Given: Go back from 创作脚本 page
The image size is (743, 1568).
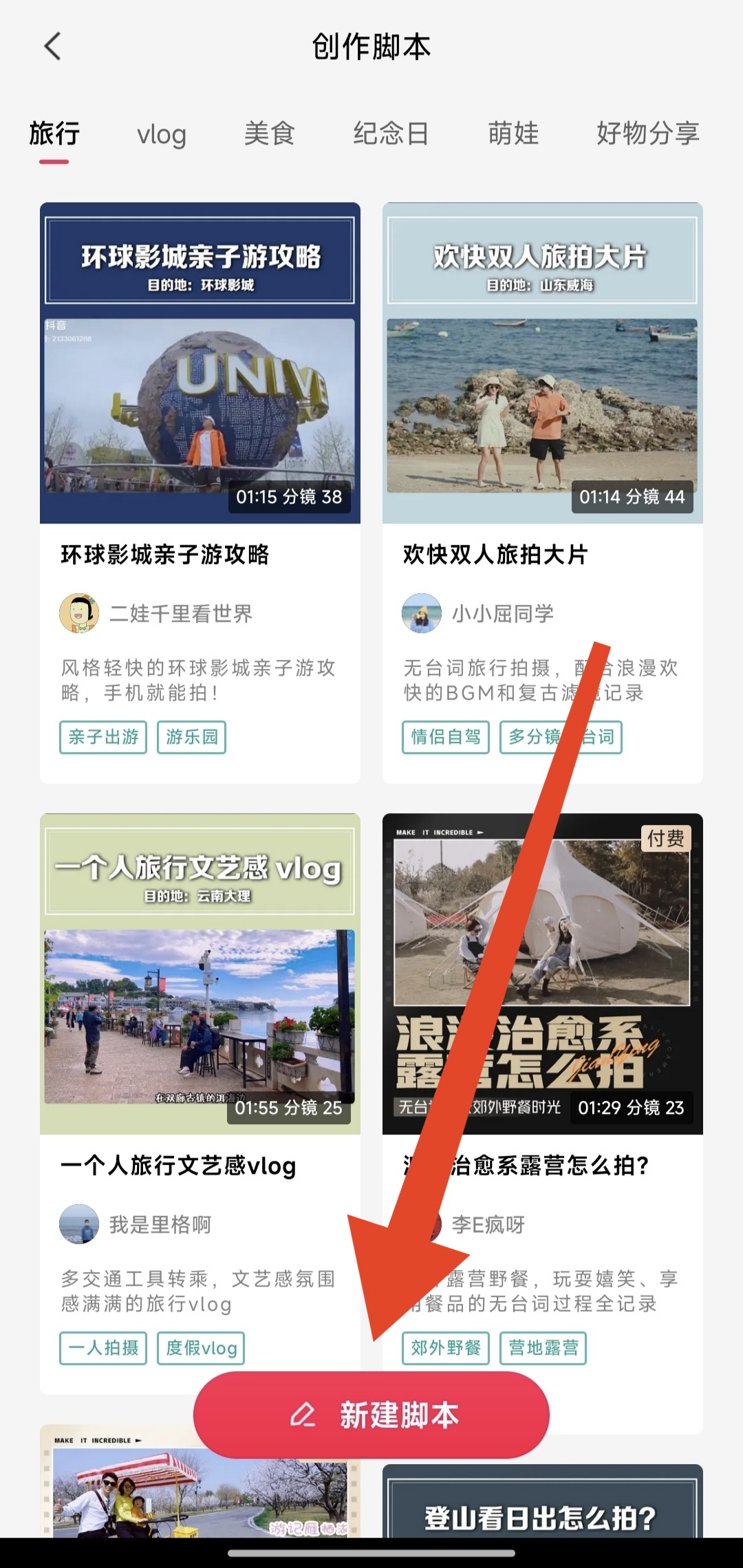Looking at the screenshot, I should click(x=52, y=47).
